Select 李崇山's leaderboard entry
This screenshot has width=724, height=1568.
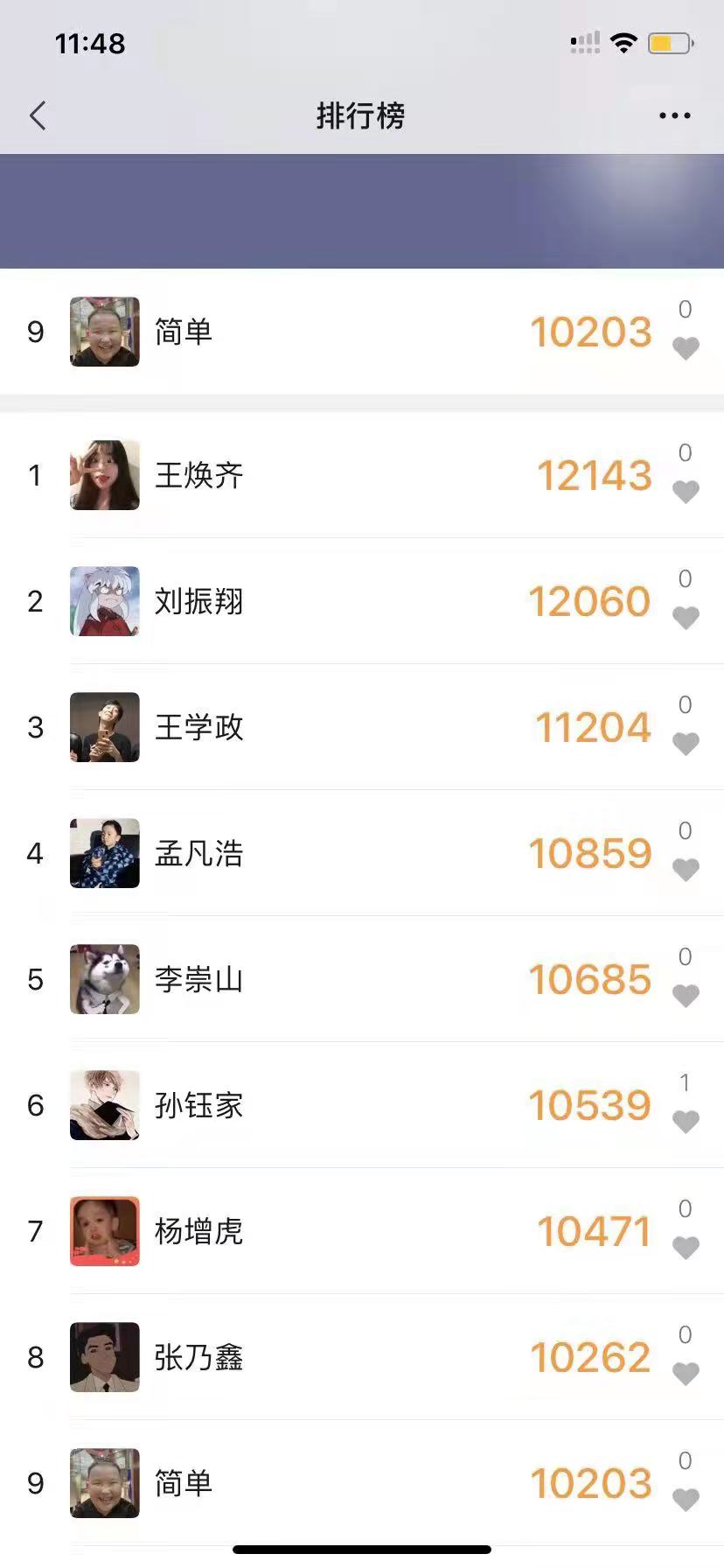350,979
